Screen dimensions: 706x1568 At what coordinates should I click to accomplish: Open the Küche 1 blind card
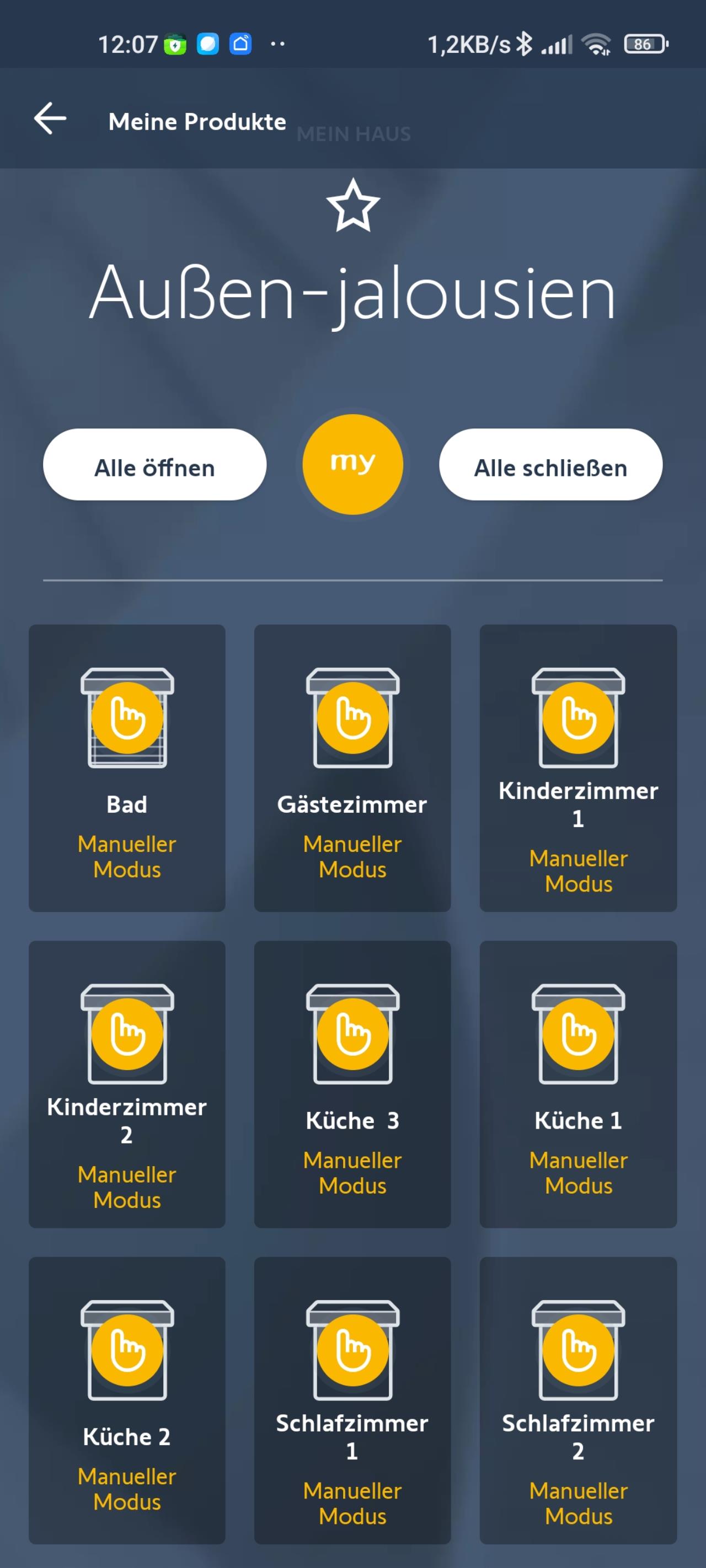578,1084
